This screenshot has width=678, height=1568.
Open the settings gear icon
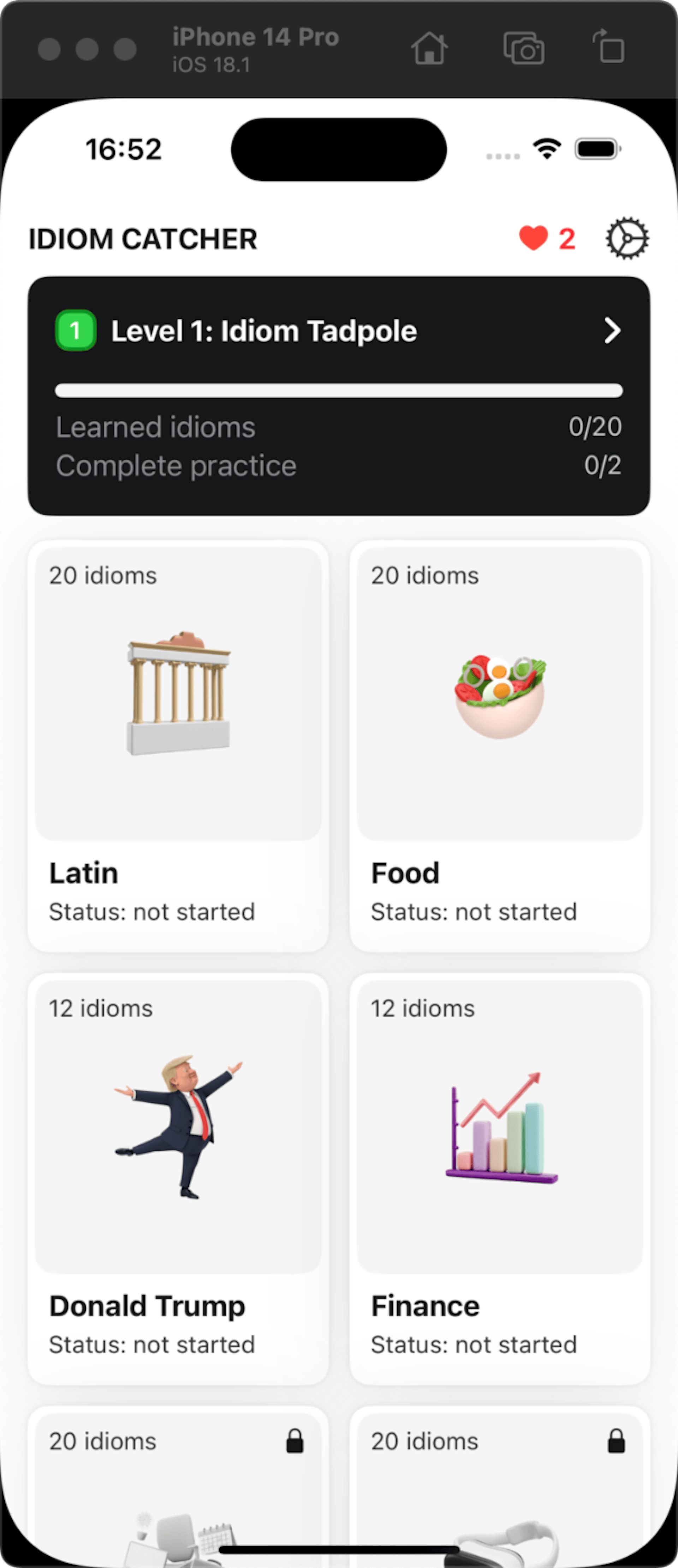627,239
